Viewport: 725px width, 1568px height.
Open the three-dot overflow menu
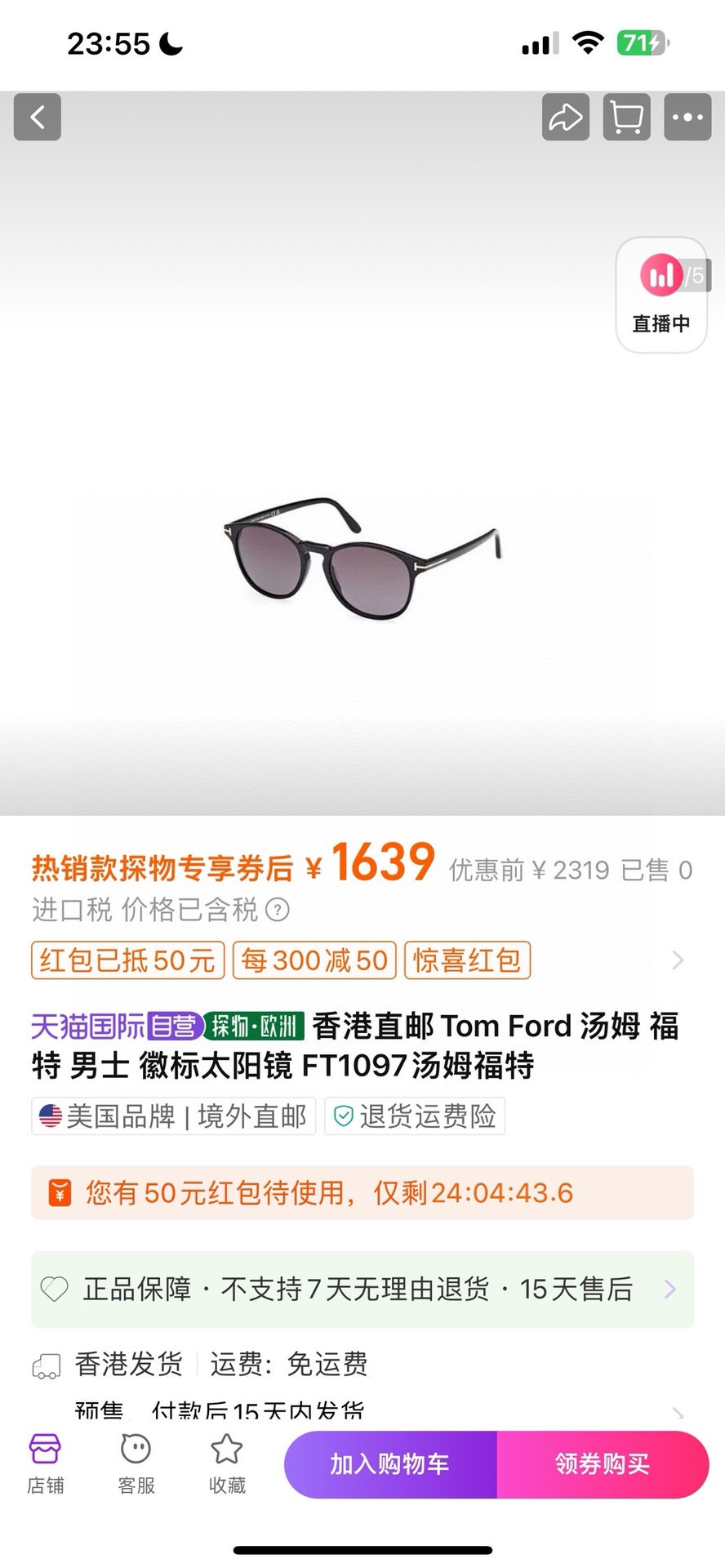pos(687,118)
